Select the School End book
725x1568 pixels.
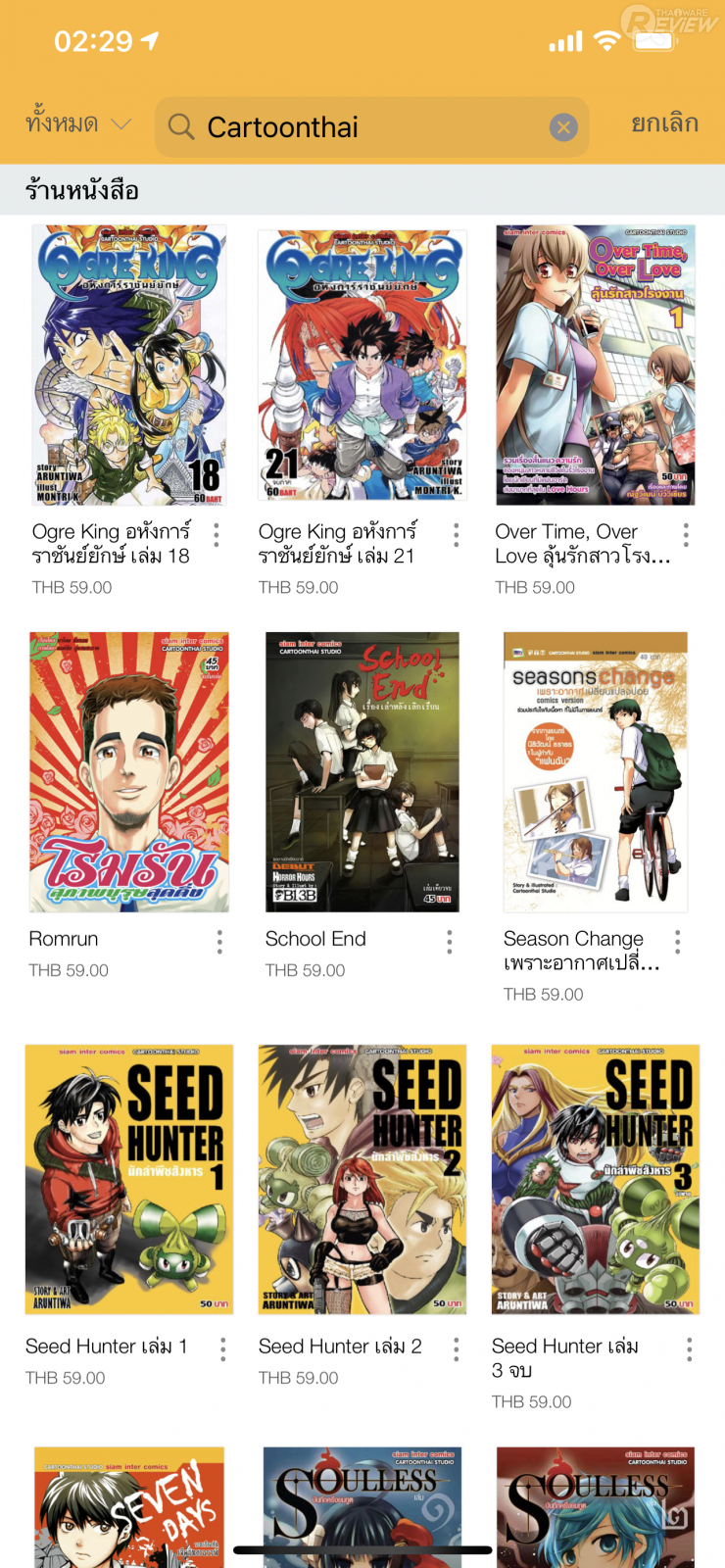coord(362,772)
